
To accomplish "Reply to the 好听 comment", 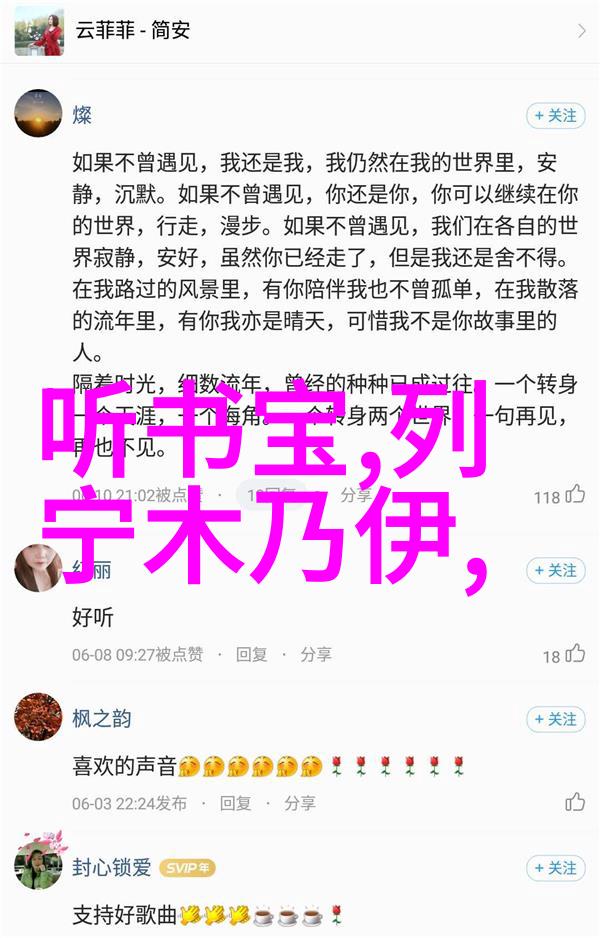I will (x=251, y=654).
